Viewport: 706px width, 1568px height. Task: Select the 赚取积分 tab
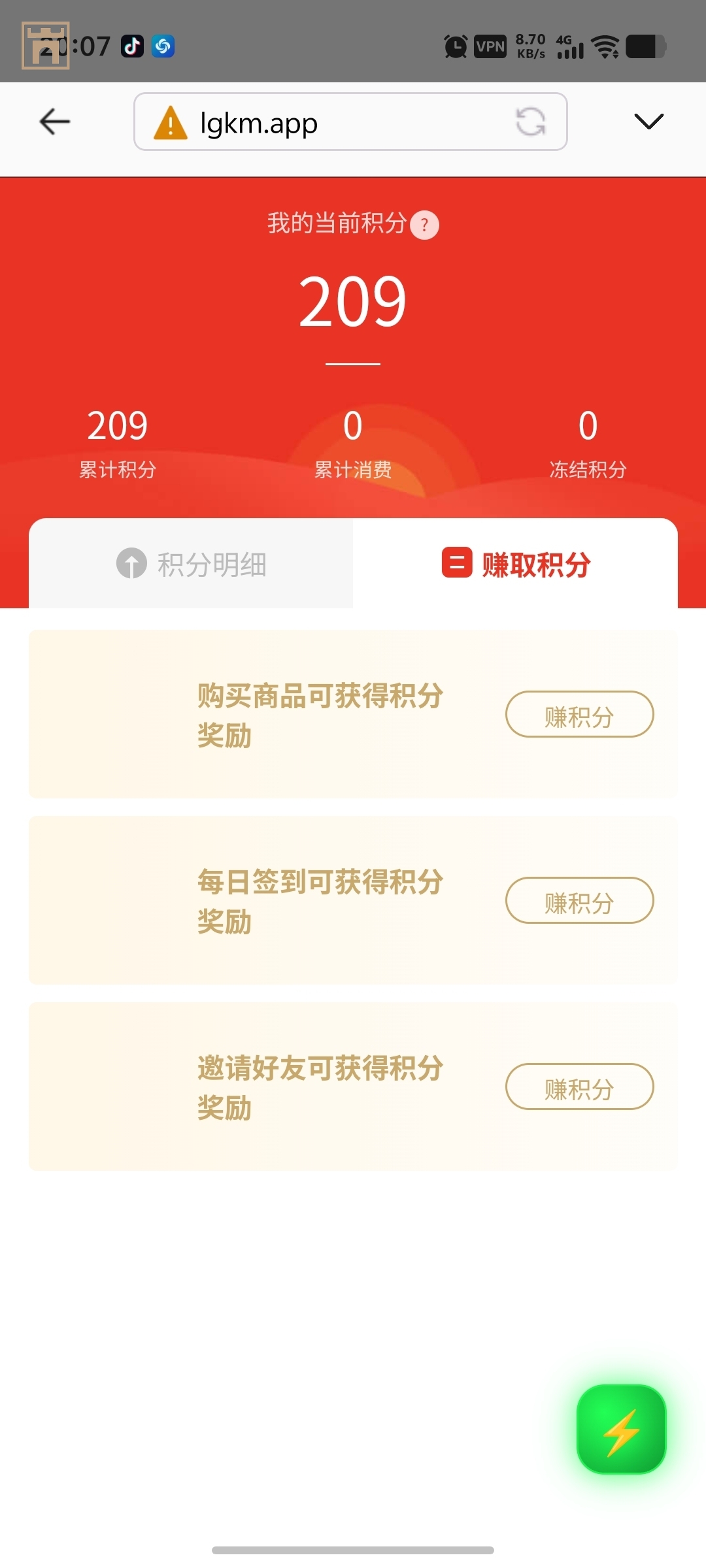coord(516,564)
